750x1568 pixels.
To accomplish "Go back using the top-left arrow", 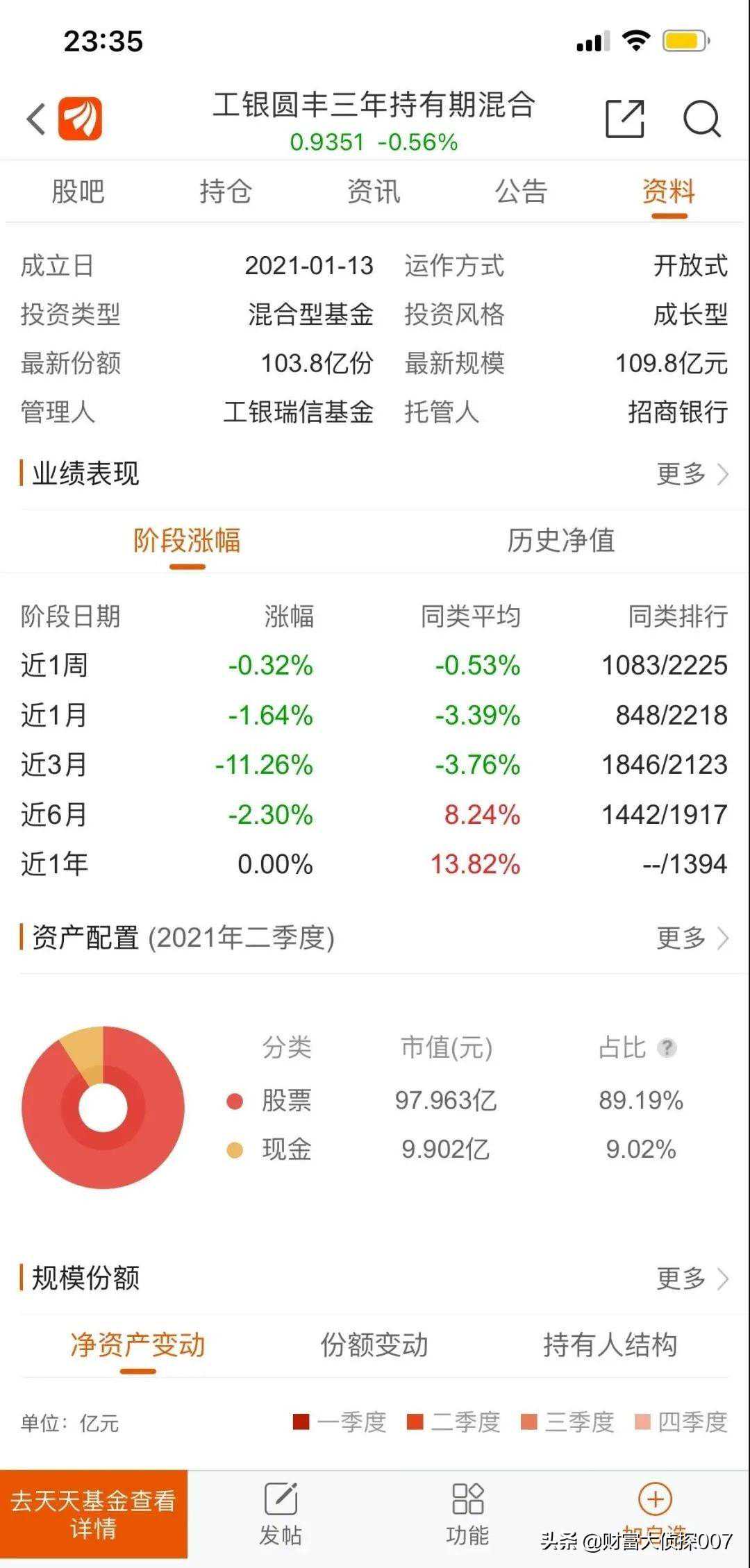I will point(37,119).
